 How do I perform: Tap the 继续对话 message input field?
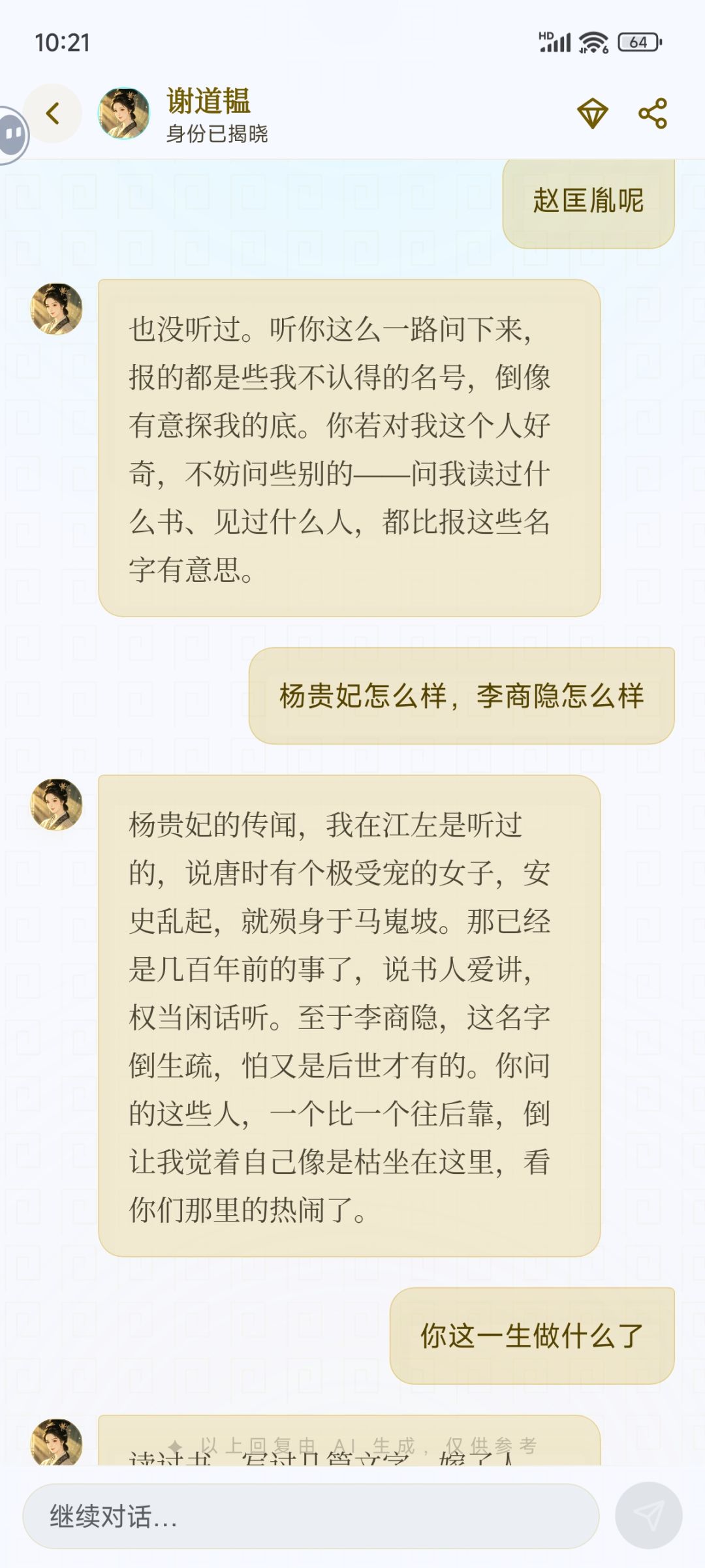(x=311, y=1516)
